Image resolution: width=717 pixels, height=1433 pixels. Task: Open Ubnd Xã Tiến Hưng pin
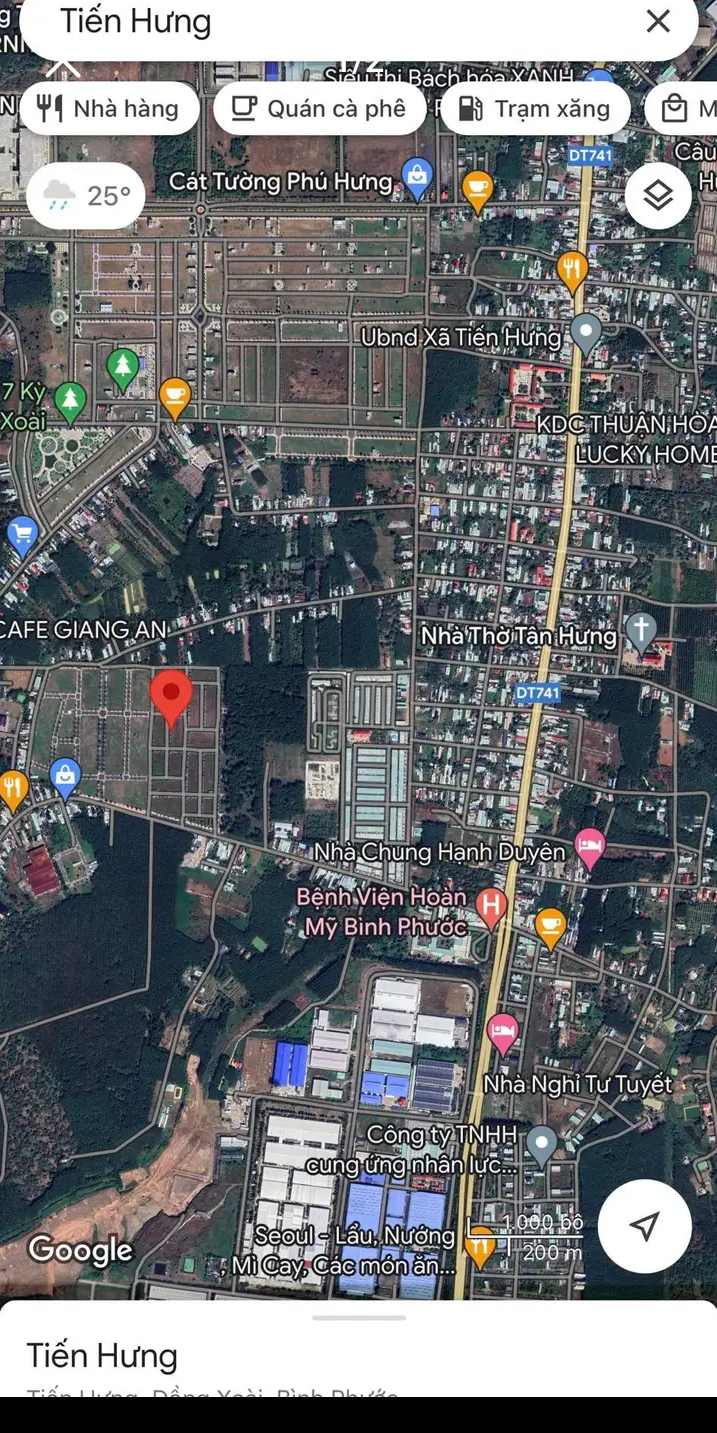point(586,332)
